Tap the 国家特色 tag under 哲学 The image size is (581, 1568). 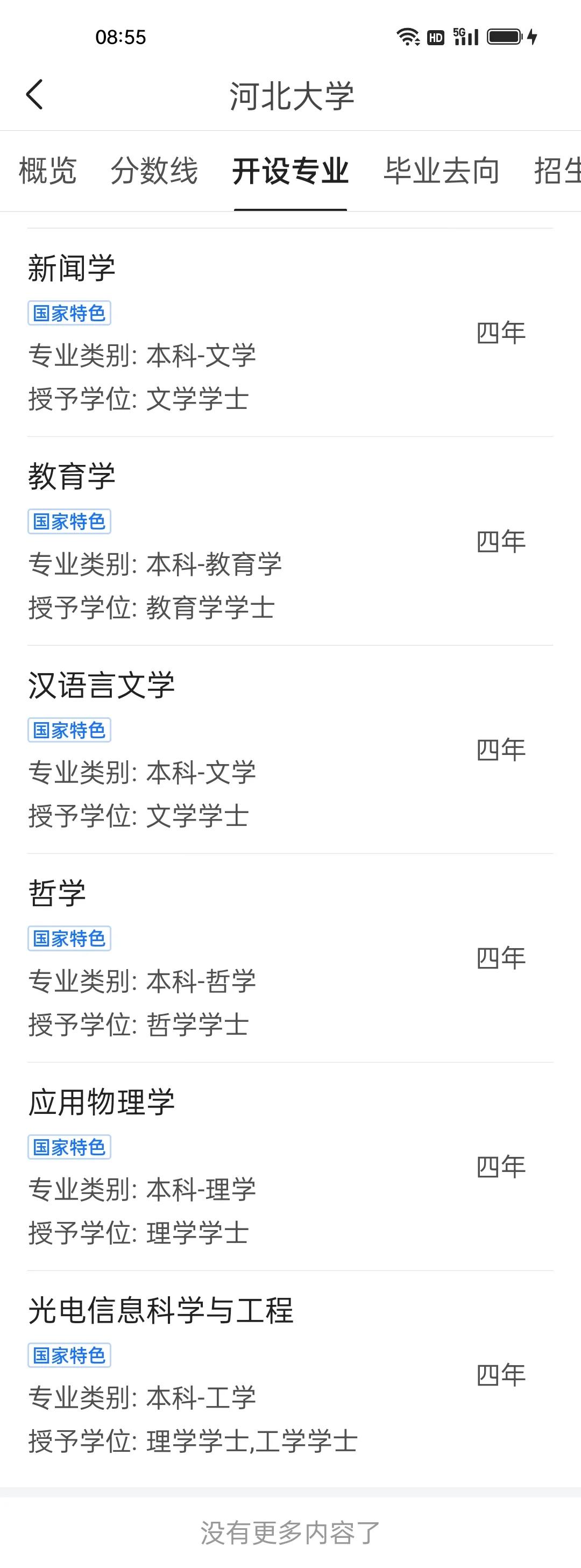[x=69, y=938]
